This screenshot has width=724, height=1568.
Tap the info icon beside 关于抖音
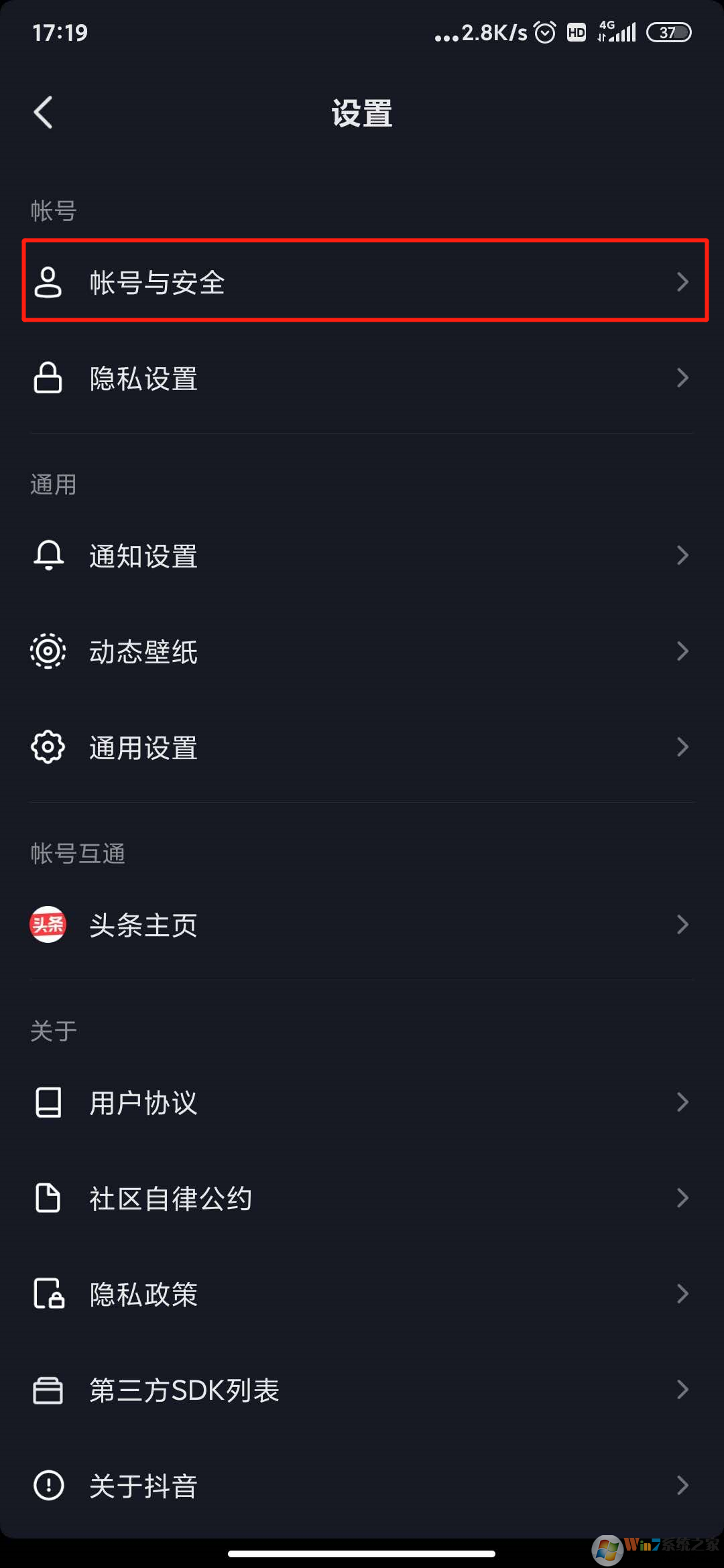point(48,1485)
